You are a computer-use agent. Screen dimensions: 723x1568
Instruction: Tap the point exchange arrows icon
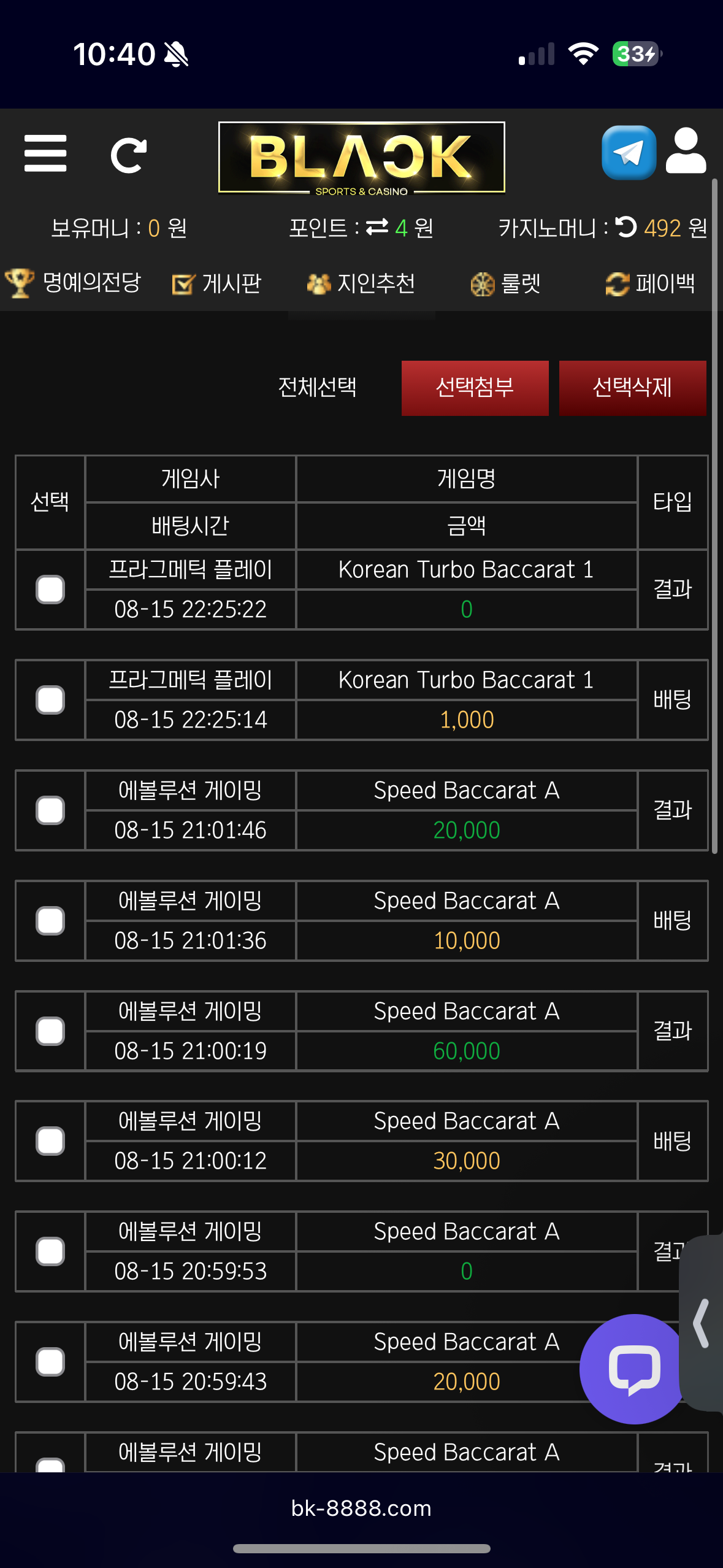point(377,228)
